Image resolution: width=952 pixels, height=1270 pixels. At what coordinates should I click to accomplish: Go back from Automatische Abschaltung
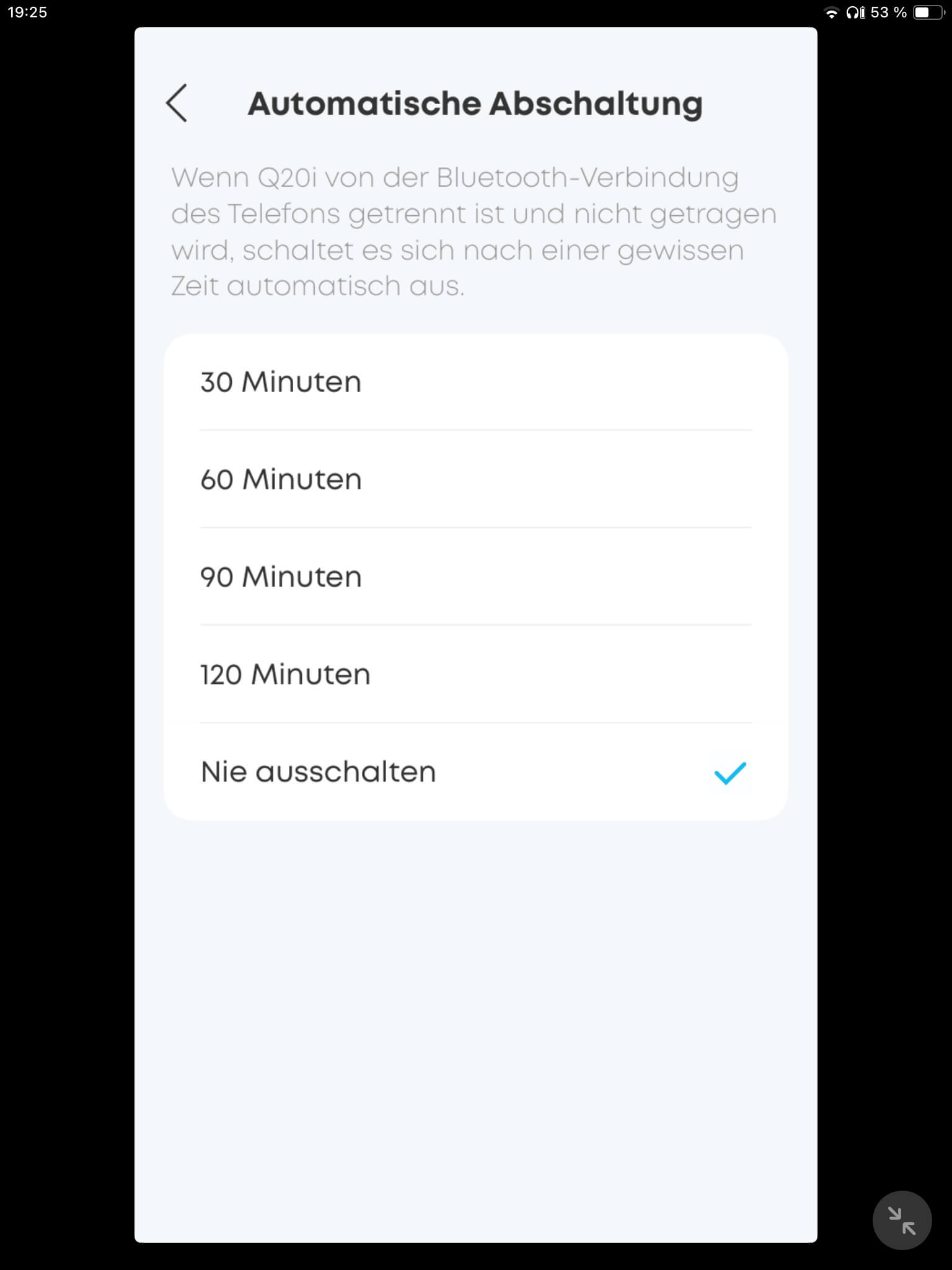(x=177, y=103)
